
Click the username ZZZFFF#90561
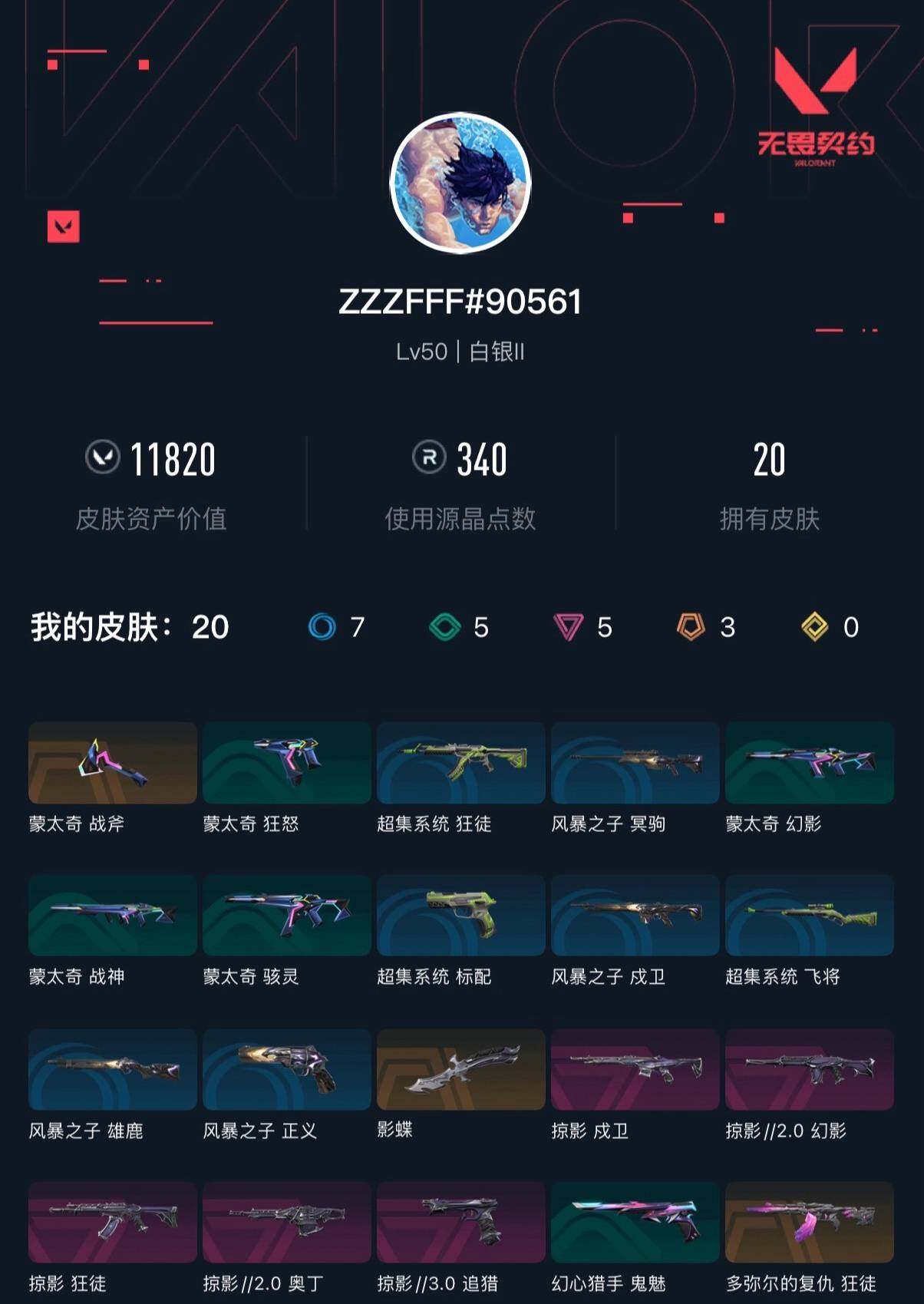(461, 302)
